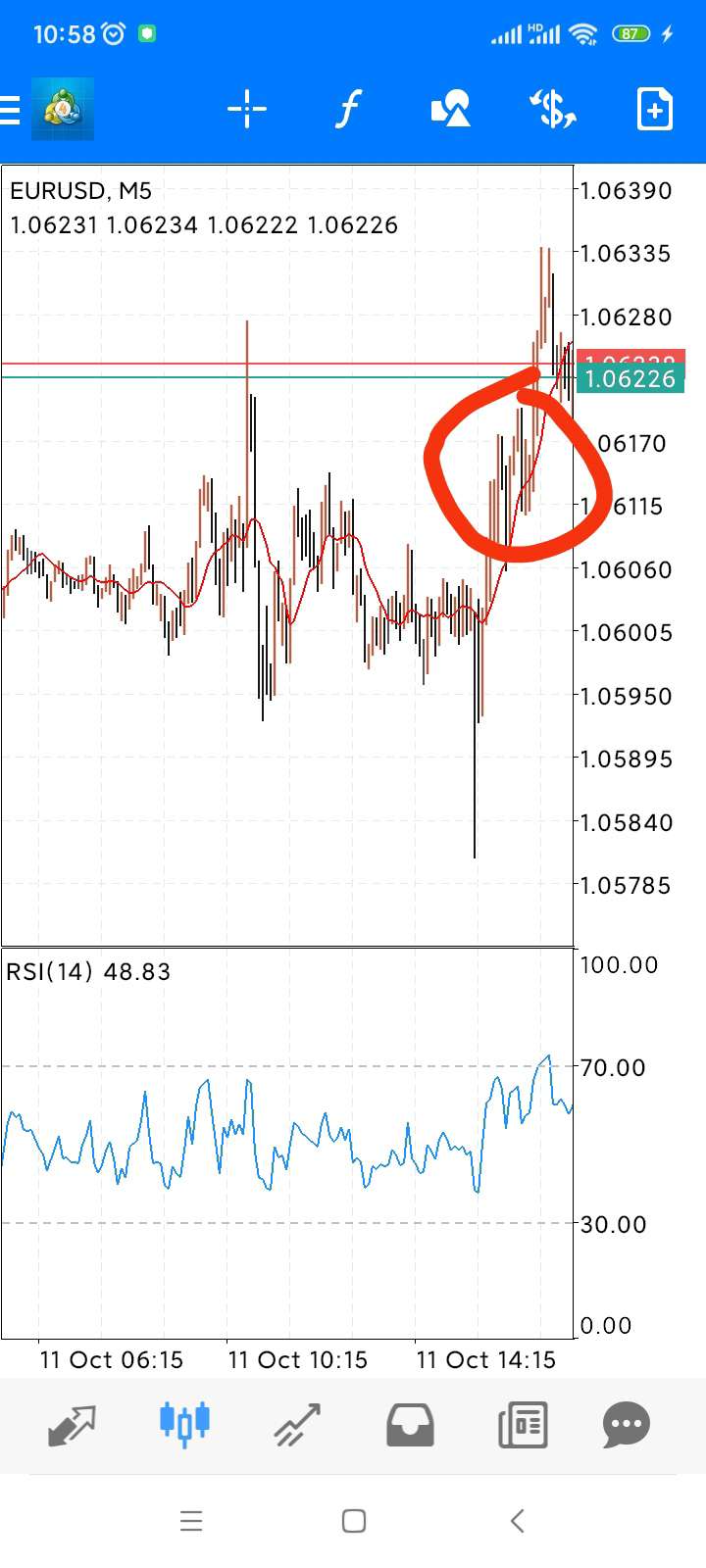Open the side menu drawer
706x1568 pixels.
[x=10, y=109]
